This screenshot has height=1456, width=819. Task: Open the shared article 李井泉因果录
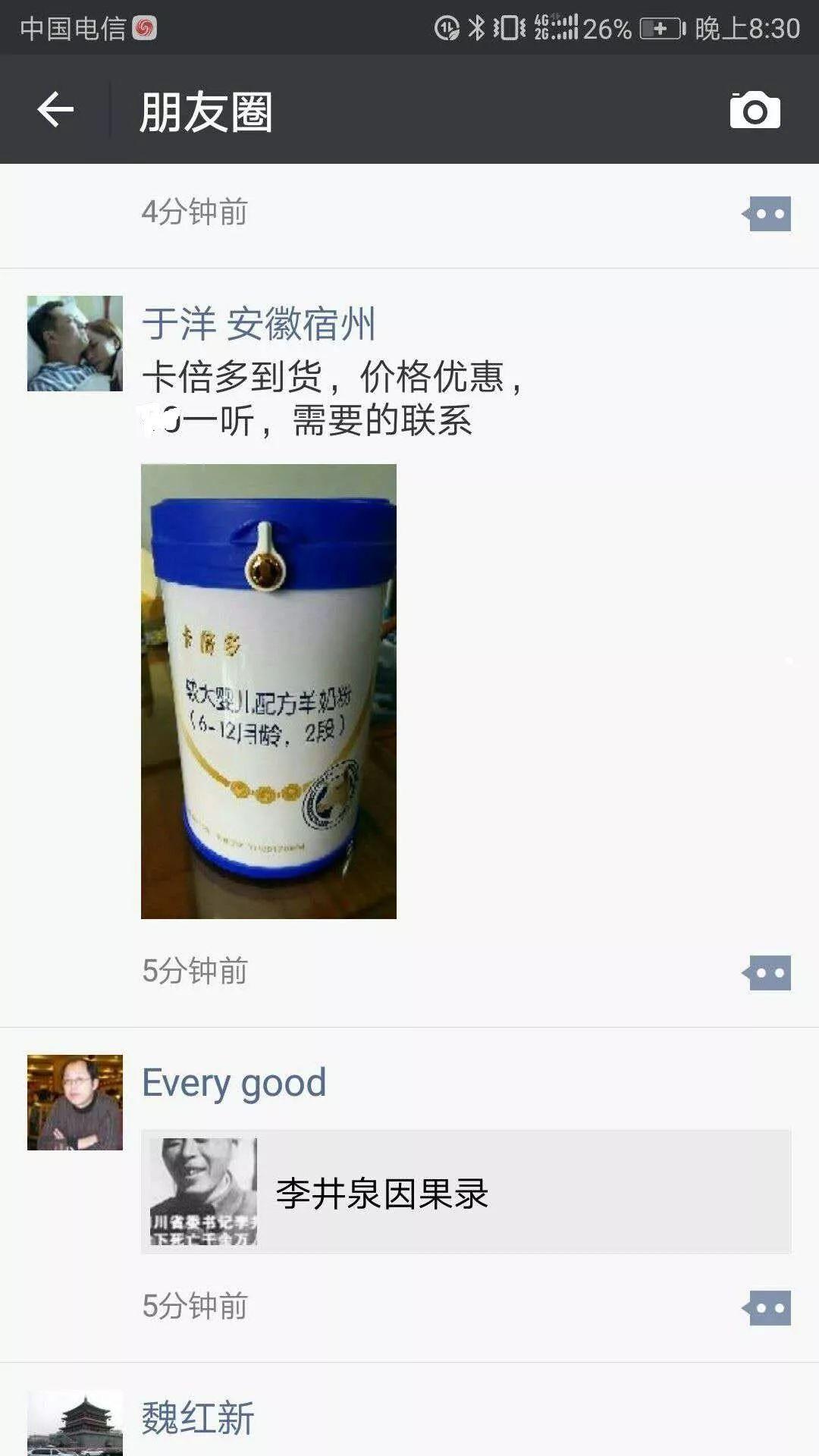[x=466, y=1191]
